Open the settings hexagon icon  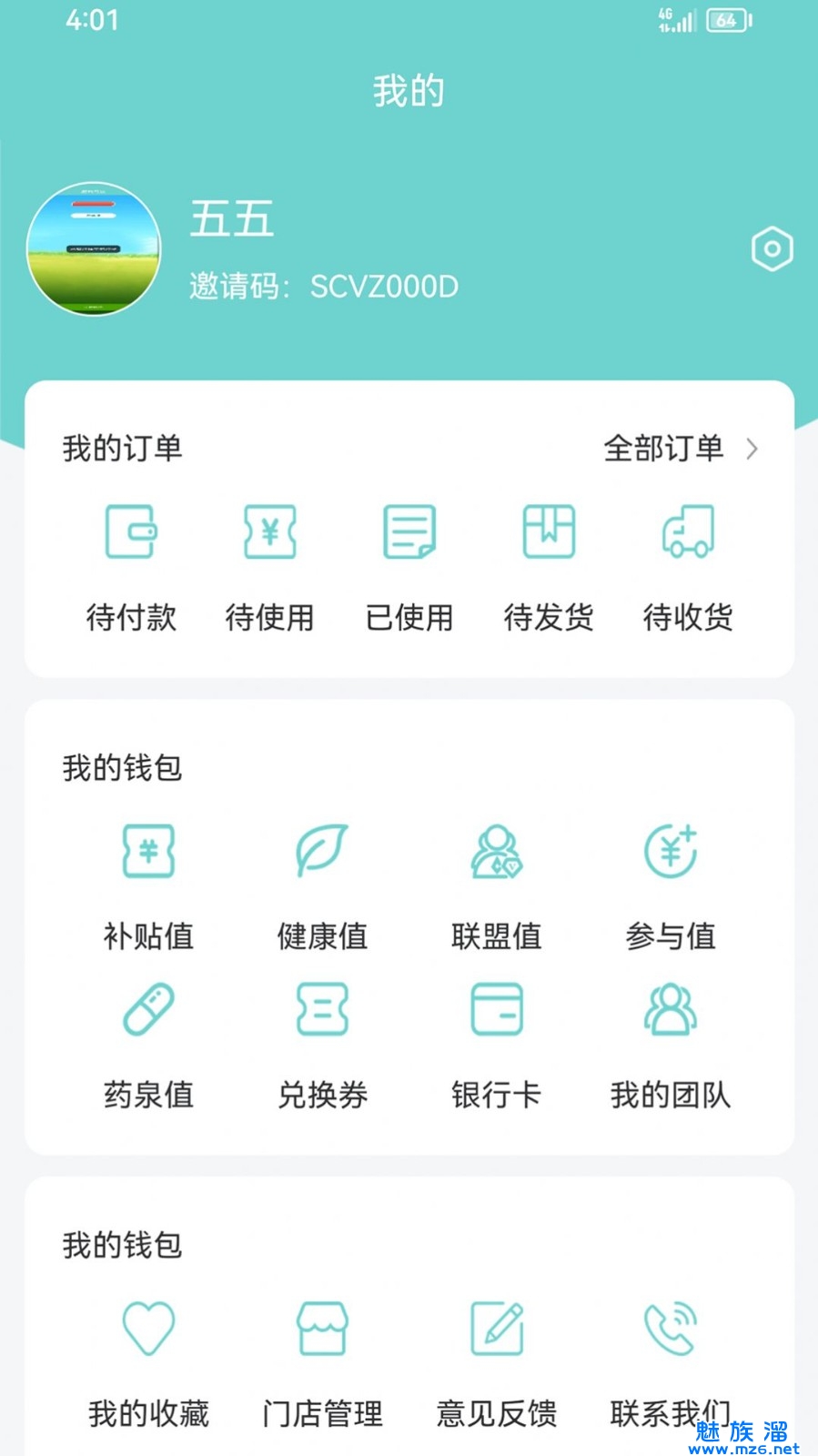coord(772,248)
